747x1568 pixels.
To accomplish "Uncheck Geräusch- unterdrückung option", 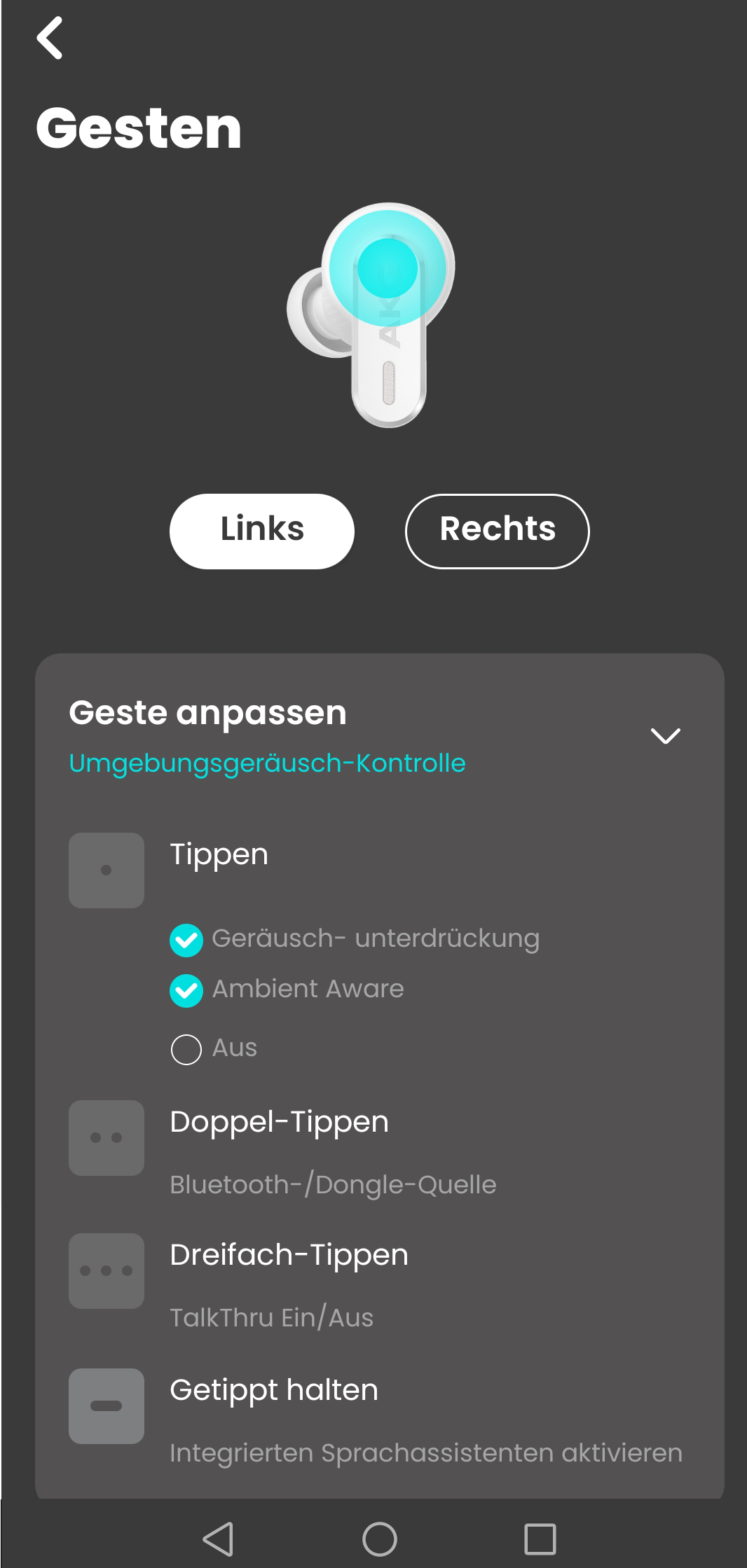I will tap(186, 940).
